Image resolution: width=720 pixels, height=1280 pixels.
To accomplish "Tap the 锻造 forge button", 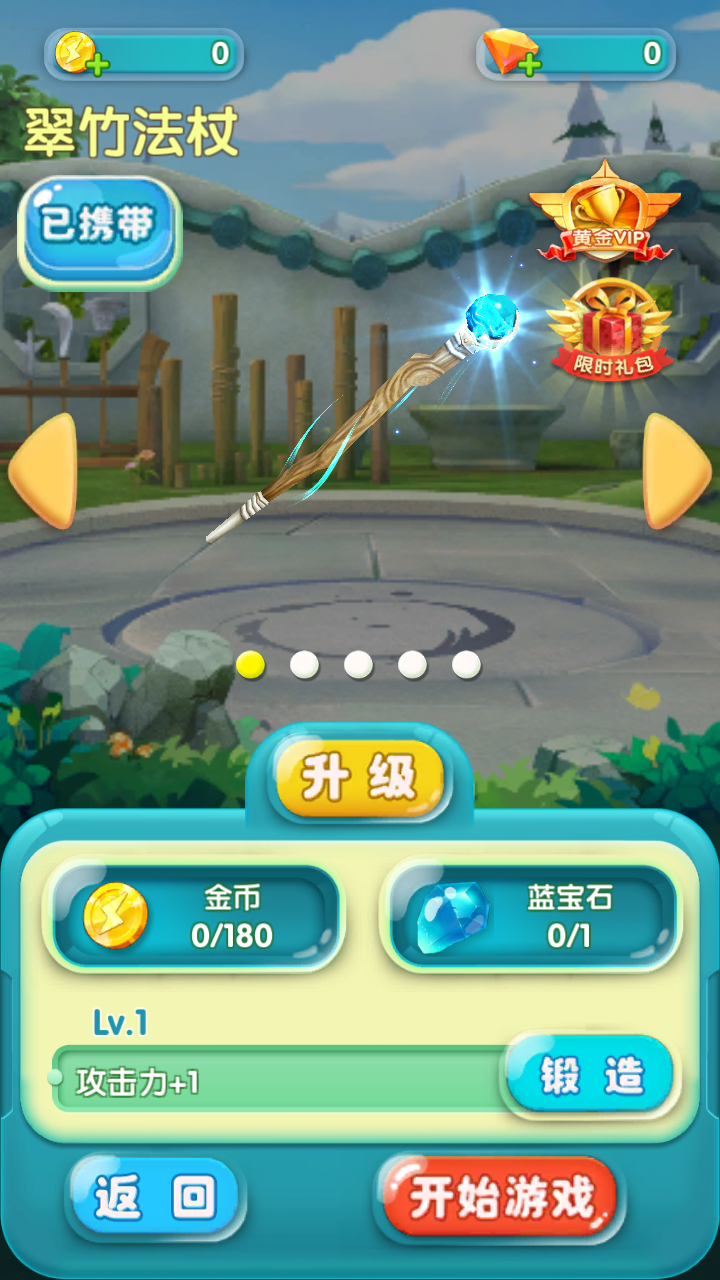I will tap(590, 1076).
